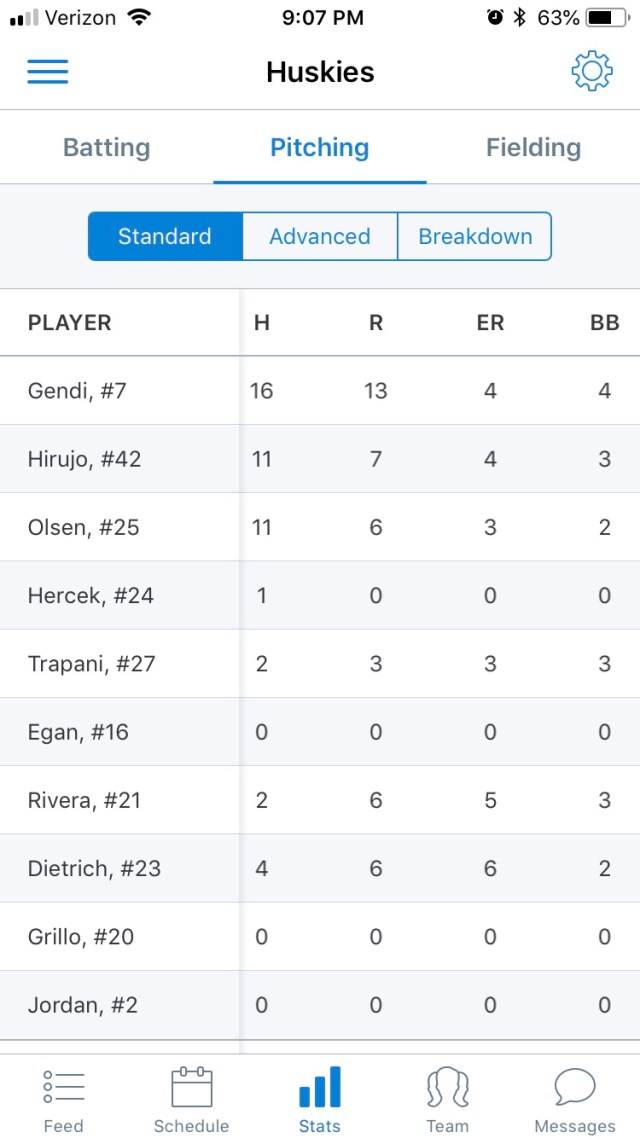The height and width of the screenshot is (1138, 640).
Task: Select the Standard stats segment
Action: pos(165,237)
